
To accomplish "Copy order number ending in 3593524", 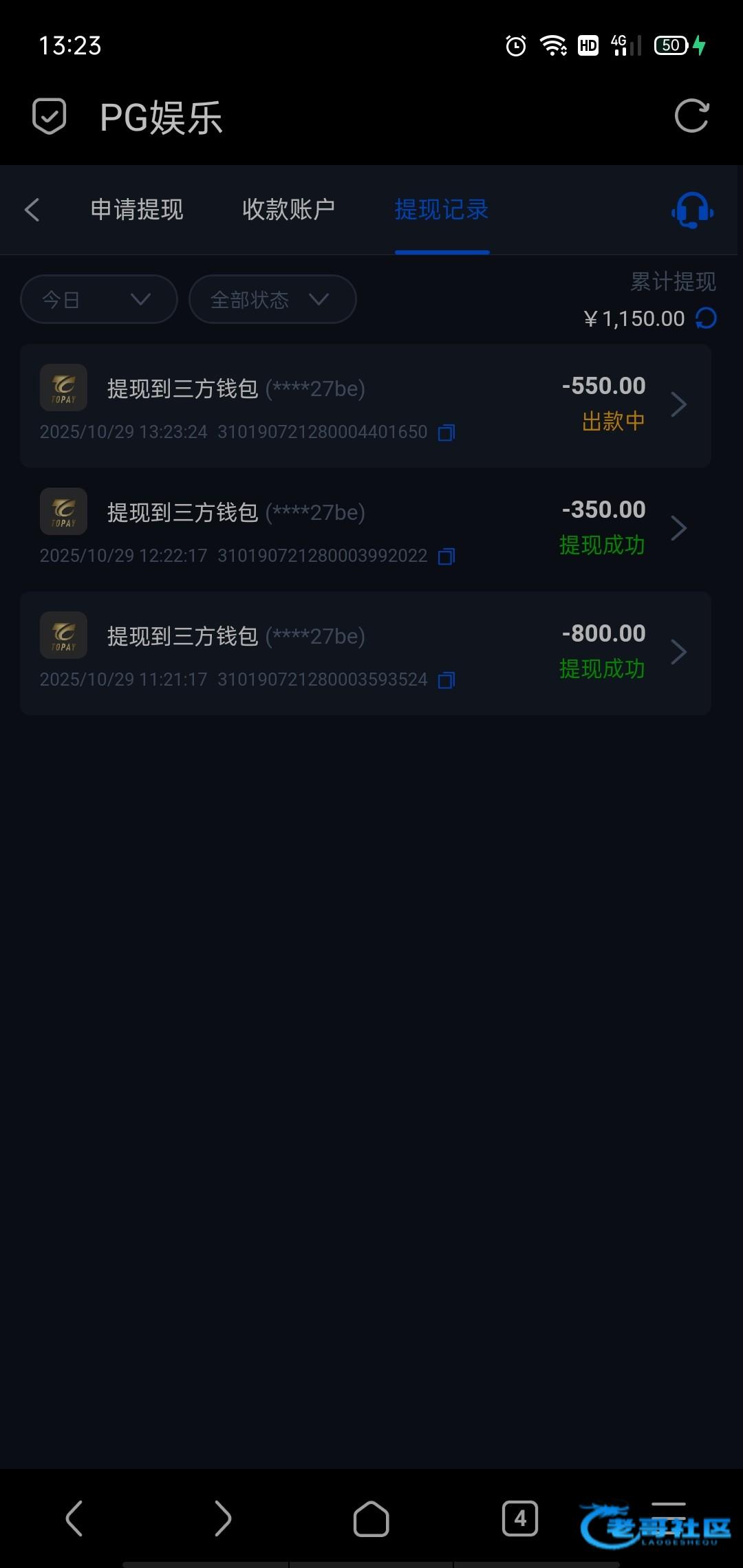I will point(446,680).
